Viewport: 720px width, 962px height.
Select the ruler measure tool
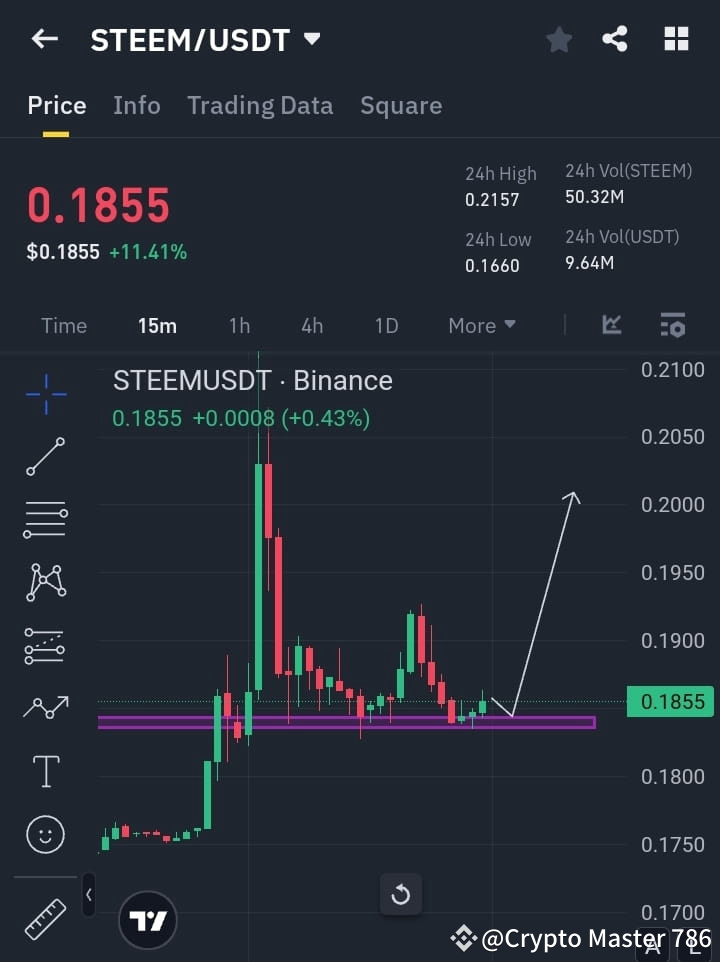click(45, 918)
